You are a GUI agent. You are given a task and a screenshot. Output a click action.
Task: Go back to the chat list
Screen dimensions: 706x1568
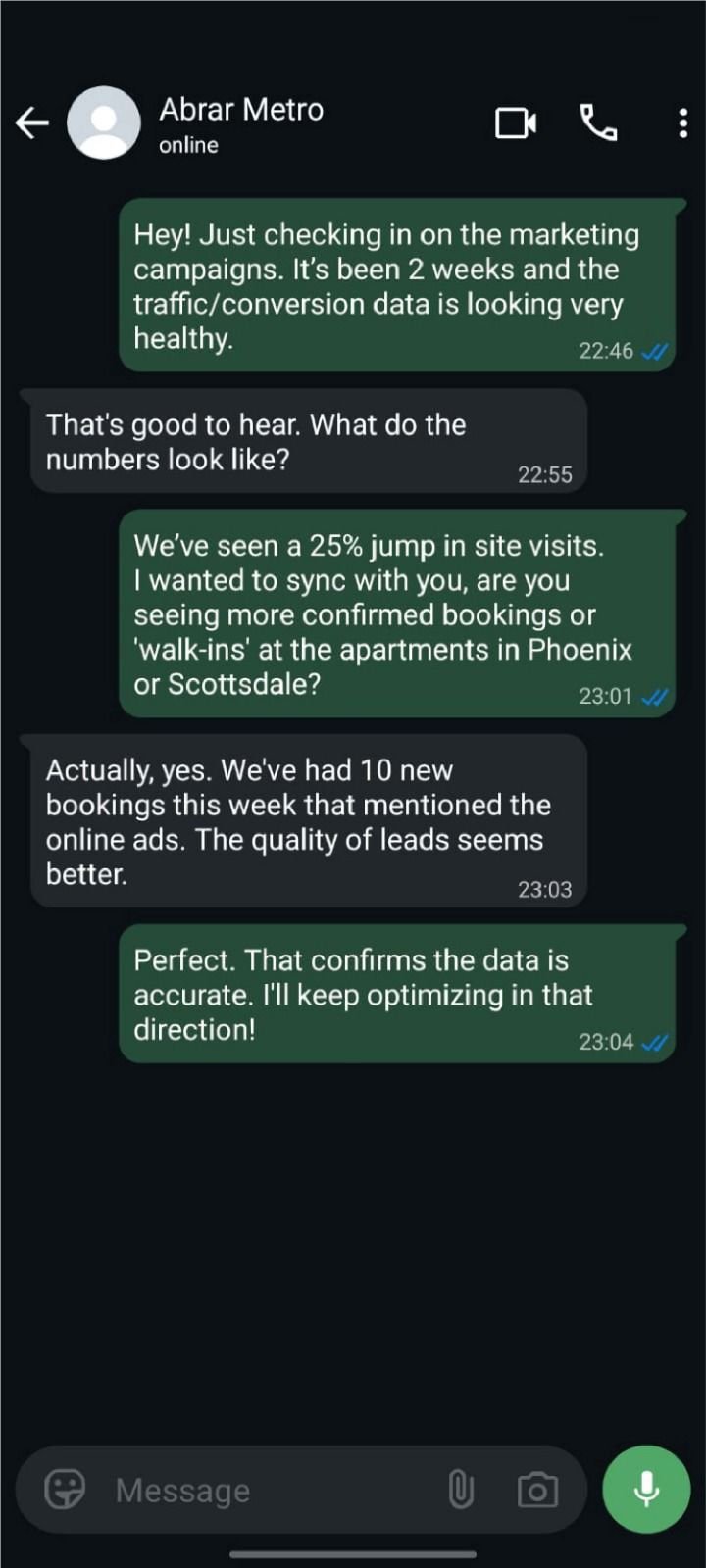tap(32, 123)
